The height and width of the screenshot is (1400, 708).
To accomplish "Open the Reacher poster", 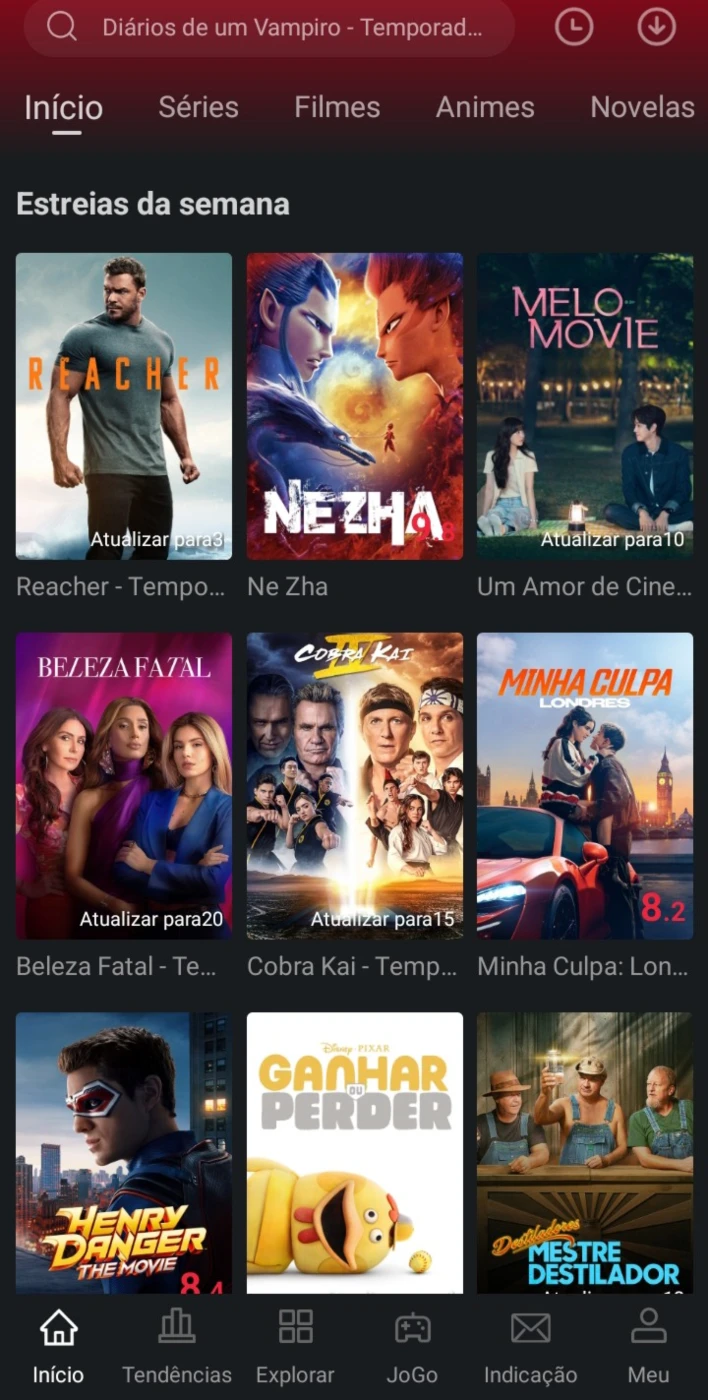I will pos(124,406).
